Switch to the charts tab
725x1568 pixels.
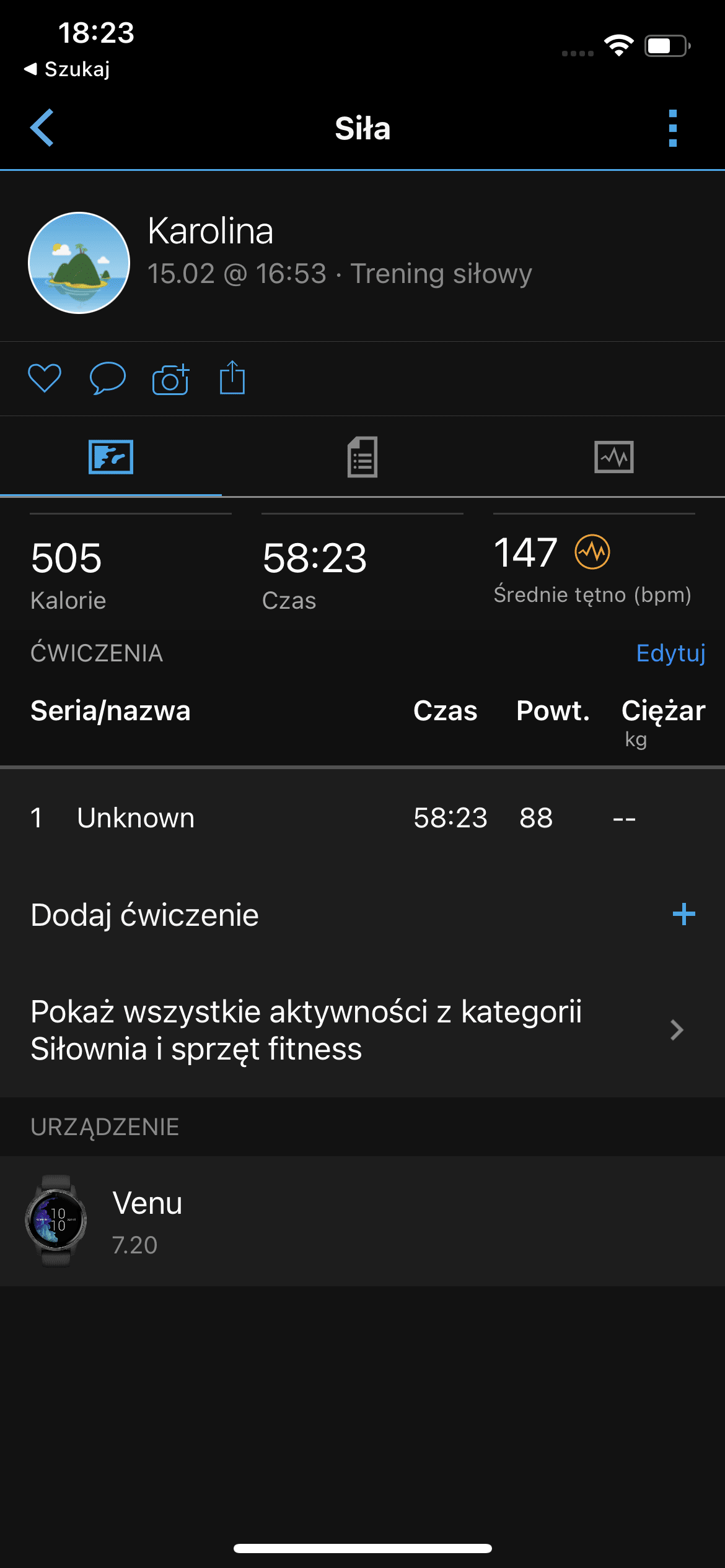(x=613, y=457)
